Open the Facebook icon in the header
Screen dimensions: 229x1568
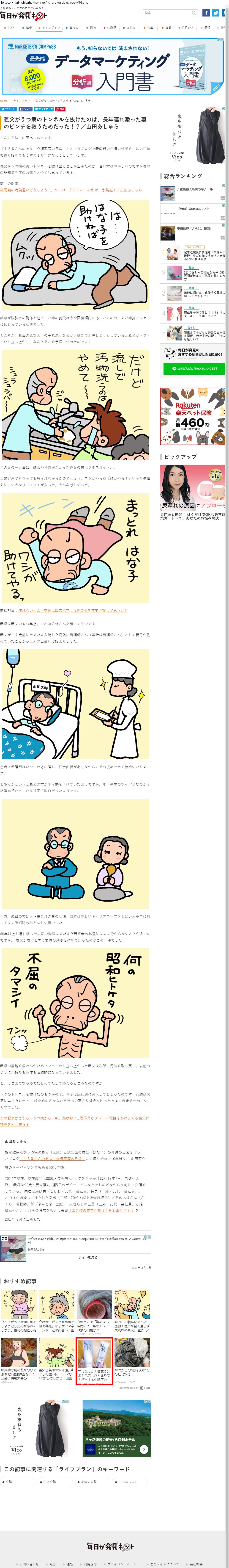pyautogui.click(x=206, y=13)
